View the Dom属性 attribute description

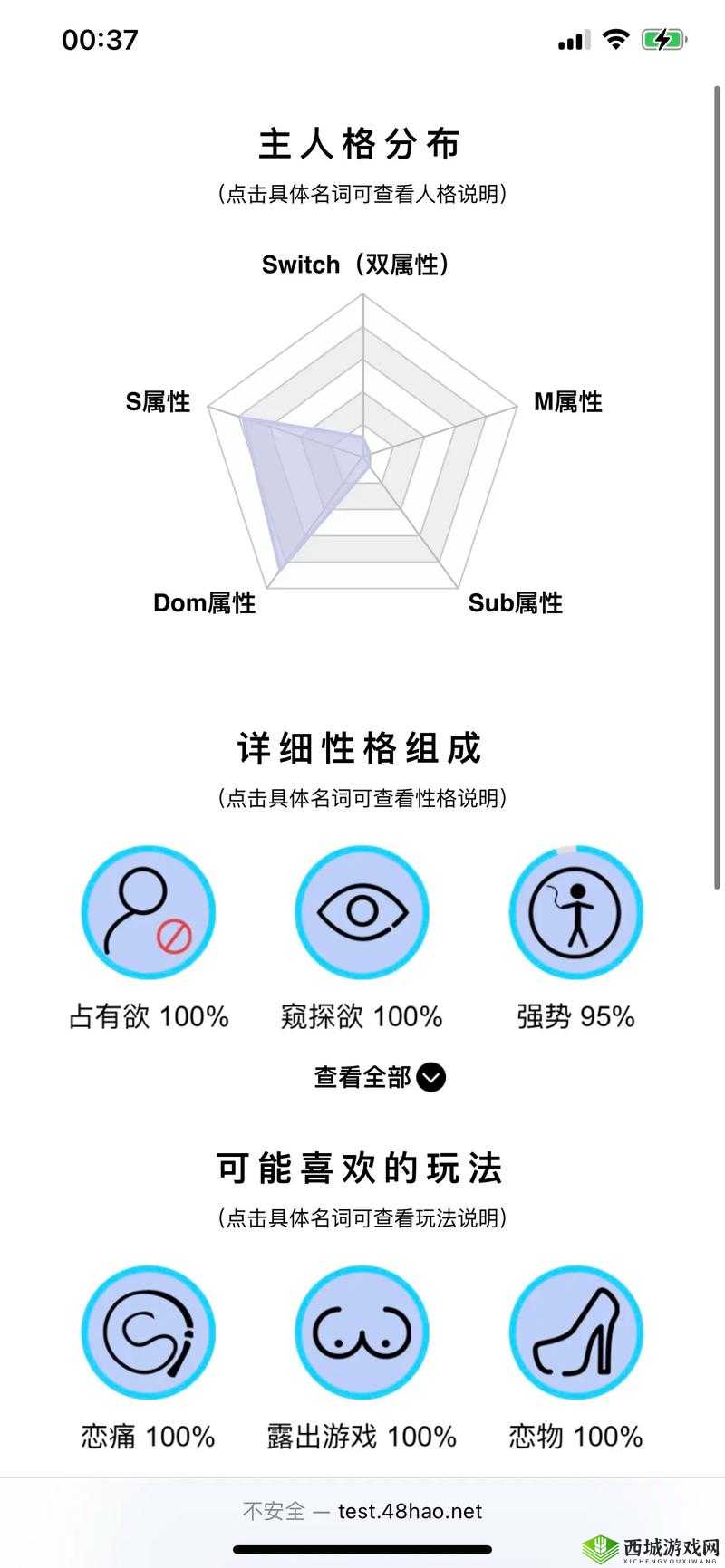coord(205,602)
